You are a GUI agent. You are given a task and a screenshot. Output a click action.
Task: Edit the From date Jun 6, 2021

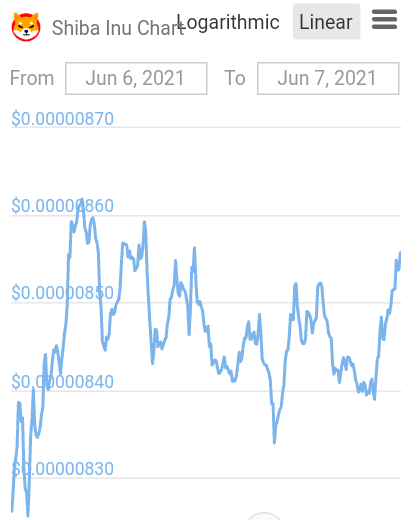point(136,78)
